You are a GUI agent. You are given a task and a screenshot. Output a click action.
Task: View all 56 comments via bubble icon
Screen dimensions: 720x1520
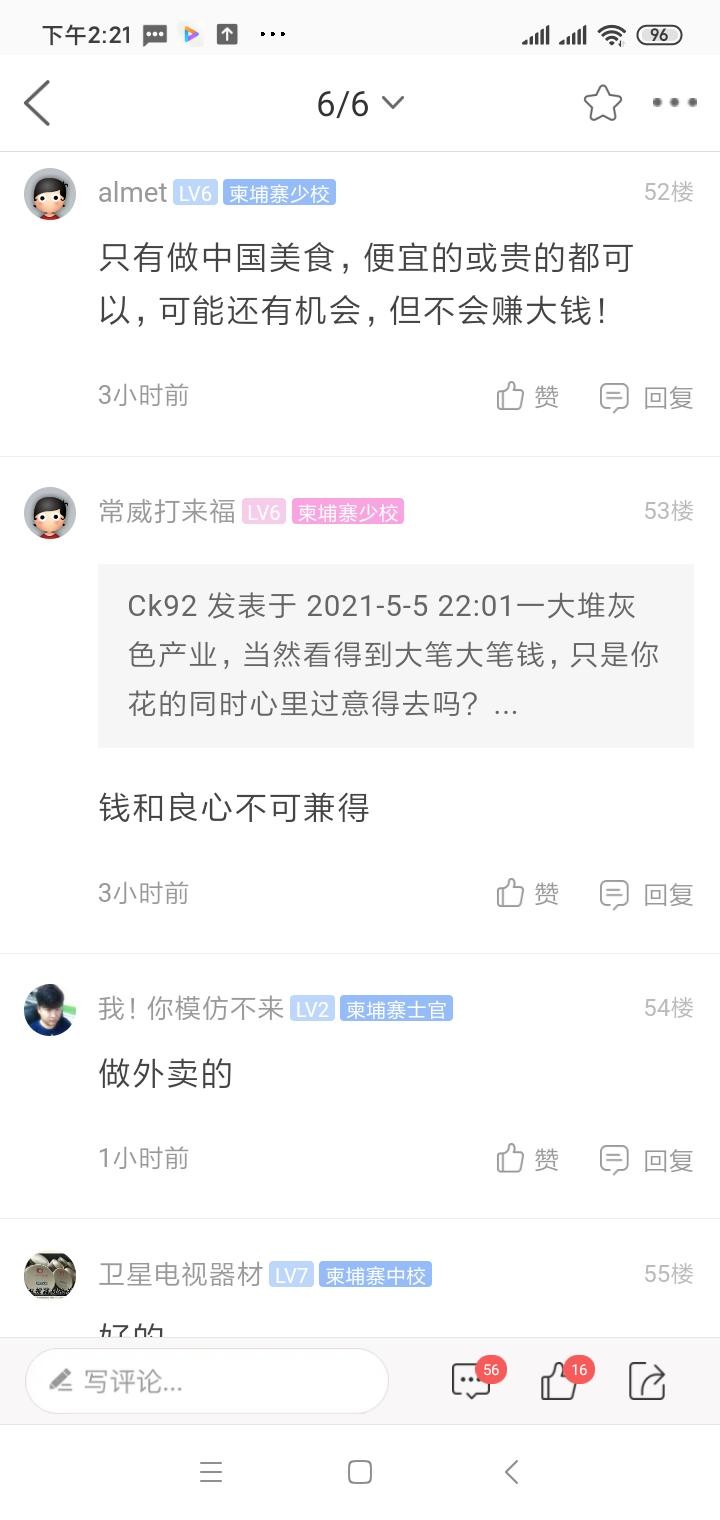[471, 1381]
